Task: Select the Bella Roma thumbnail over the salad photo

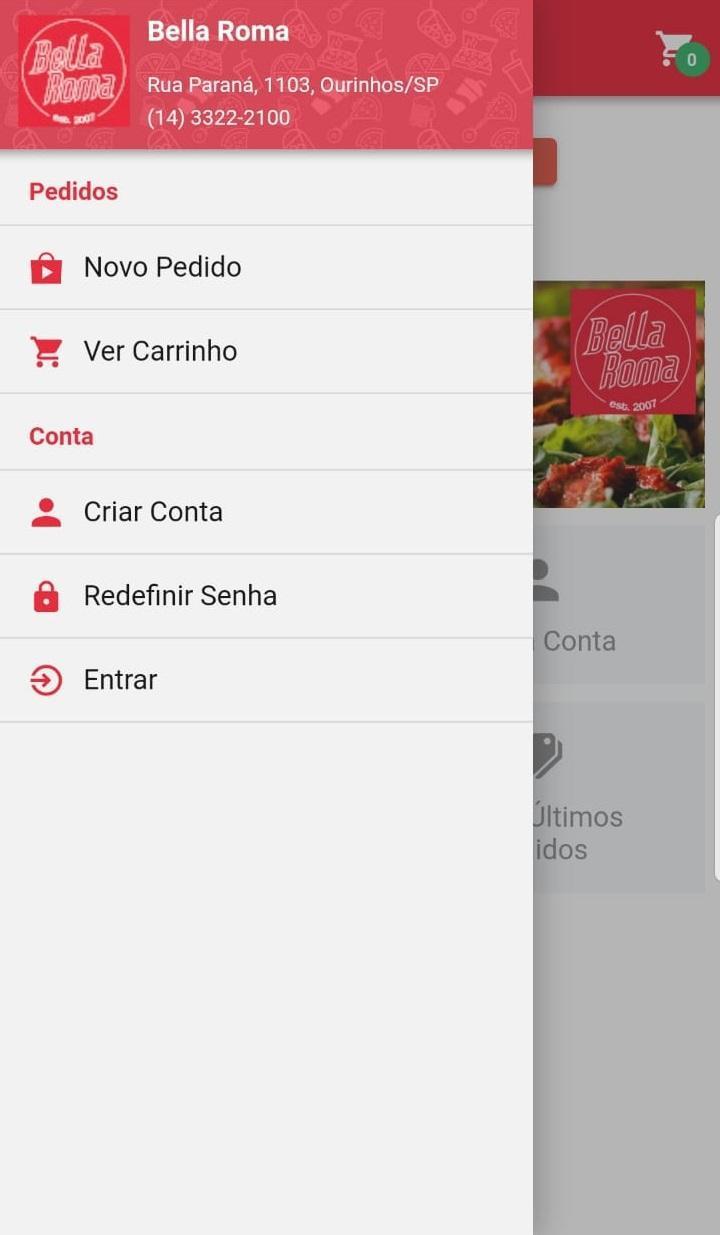Action: pos(634,352)
